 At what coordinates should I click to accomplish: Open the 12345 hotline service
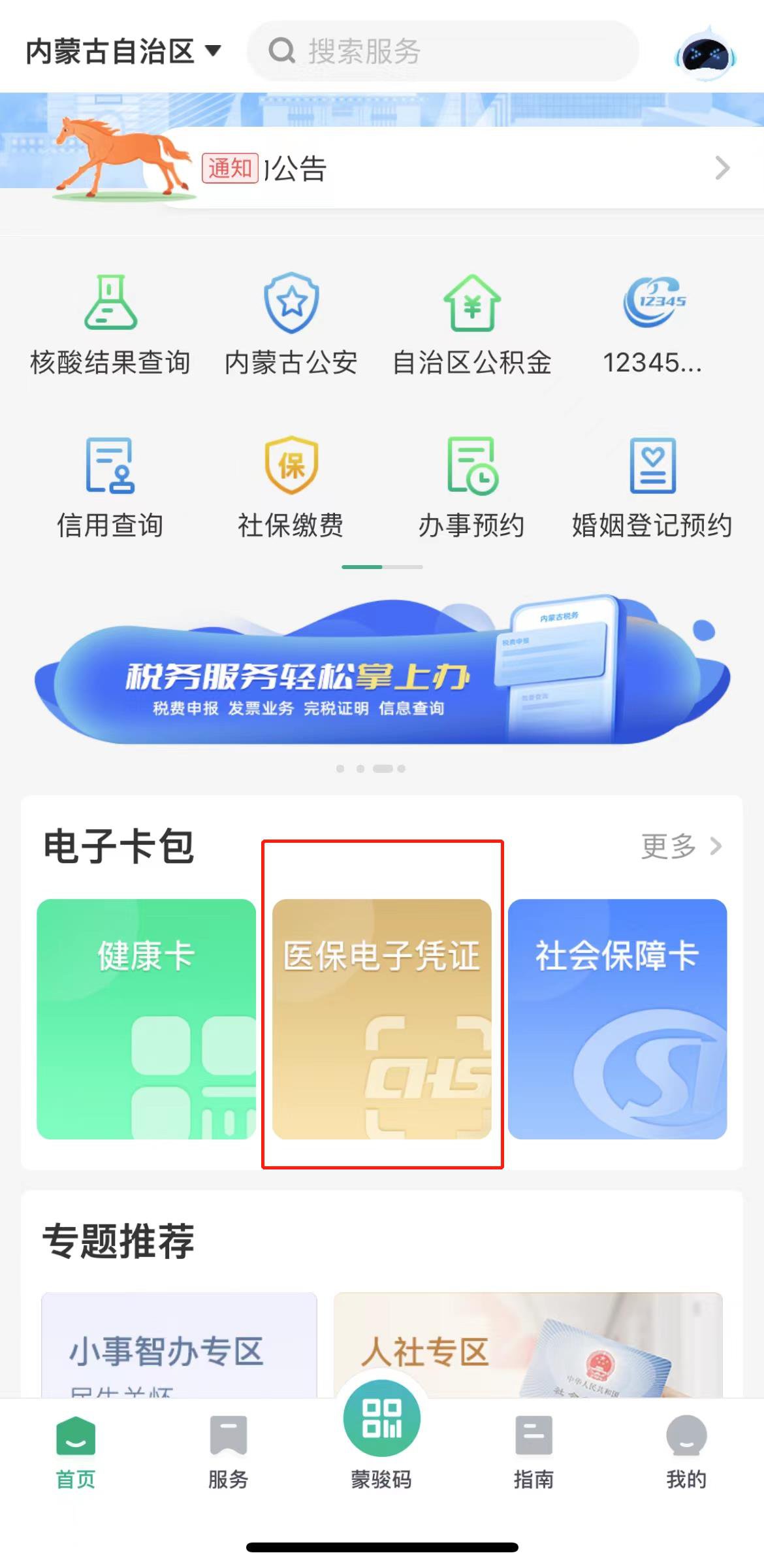(x=653, y=325)
